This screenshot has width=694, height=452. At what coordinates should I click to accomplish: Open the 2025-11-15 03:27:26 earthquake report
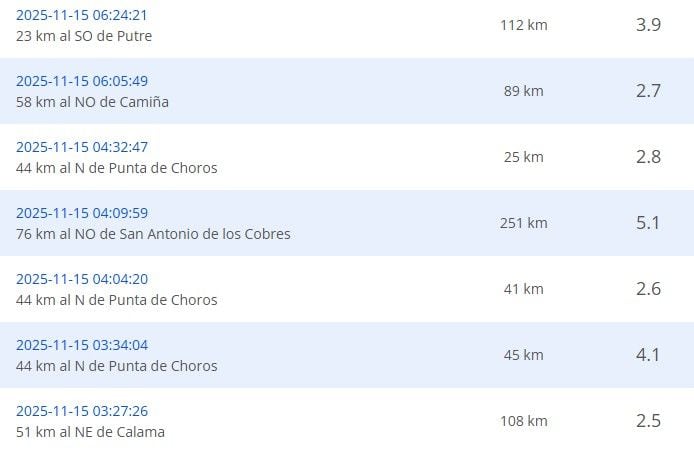[x=81, y=411]
